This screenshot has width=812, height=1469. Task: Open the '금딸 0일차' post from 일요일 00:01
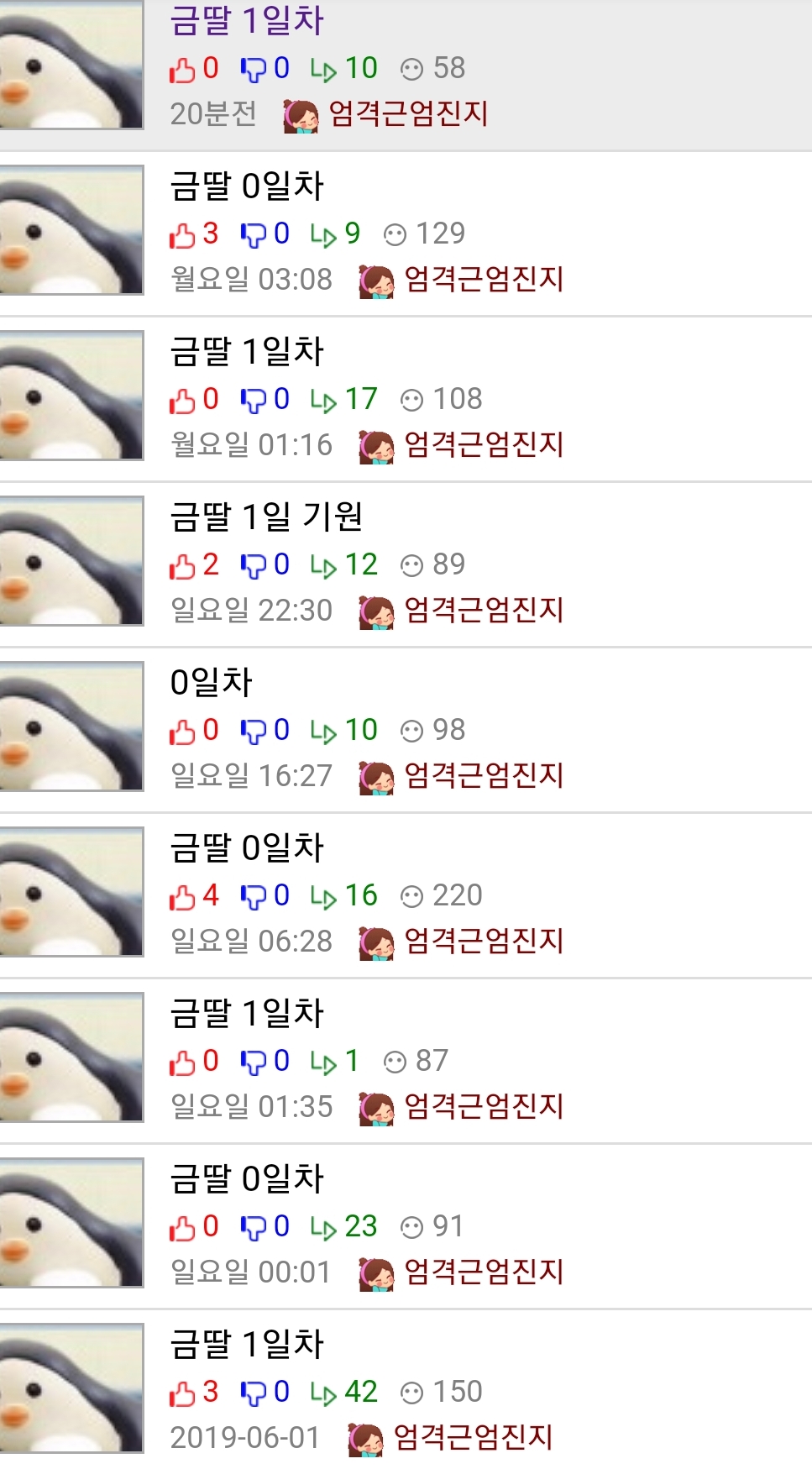[x=247, y=1178]
